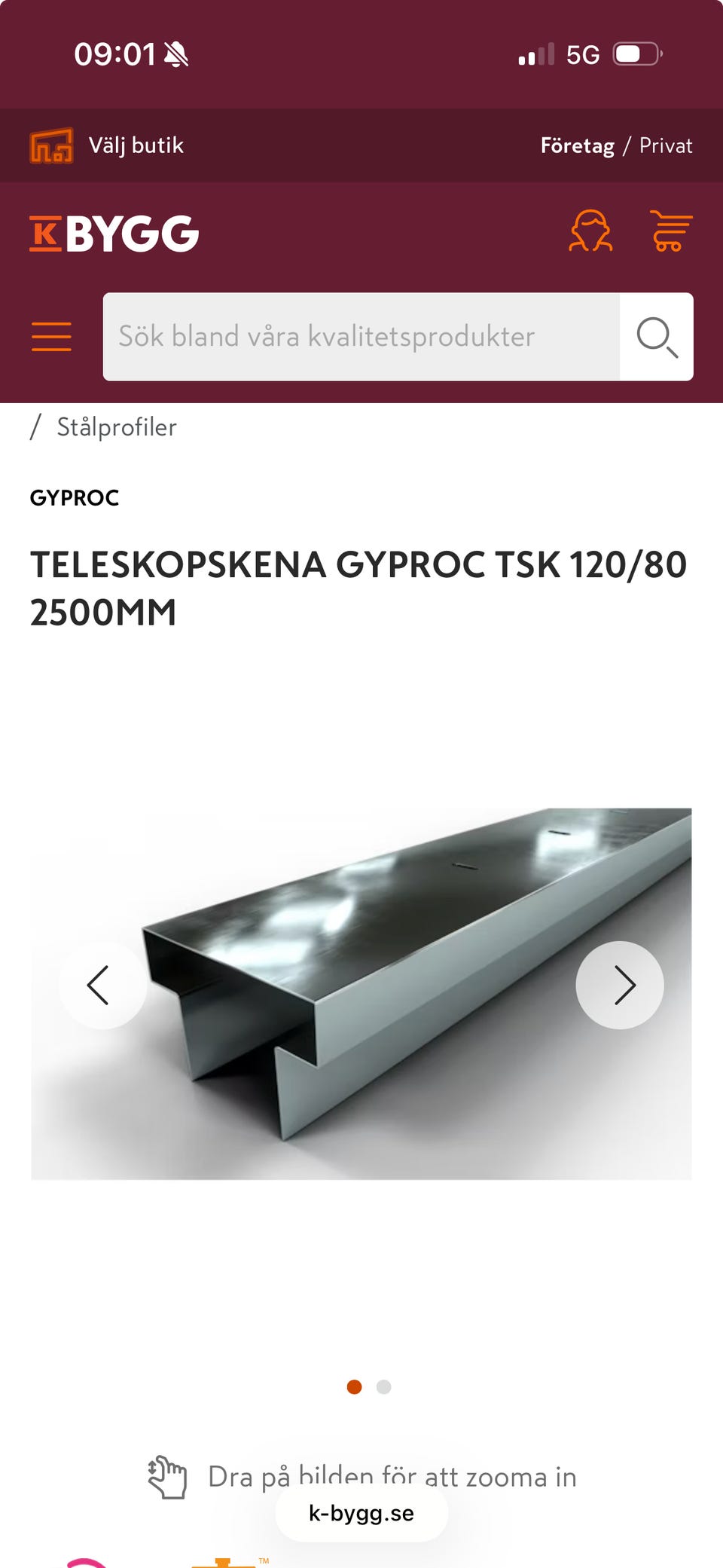Open the Stålprofiler breadcrumb category
Screen dimensions: 723x1568
pos(116,427)
